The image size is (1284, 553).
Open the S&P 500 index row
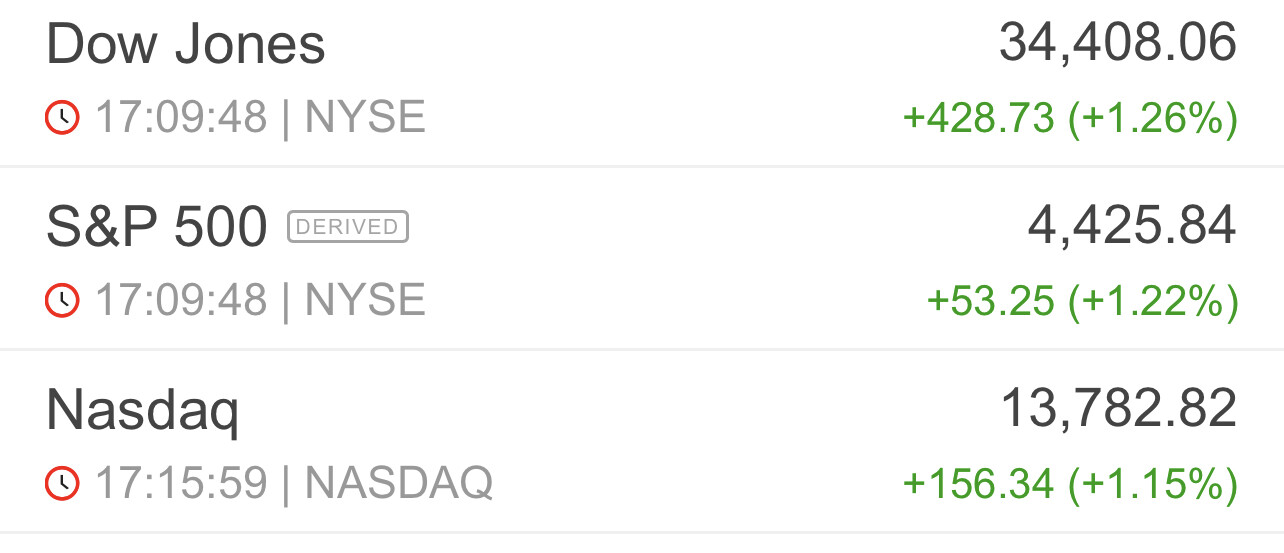[x=156, y=228]
